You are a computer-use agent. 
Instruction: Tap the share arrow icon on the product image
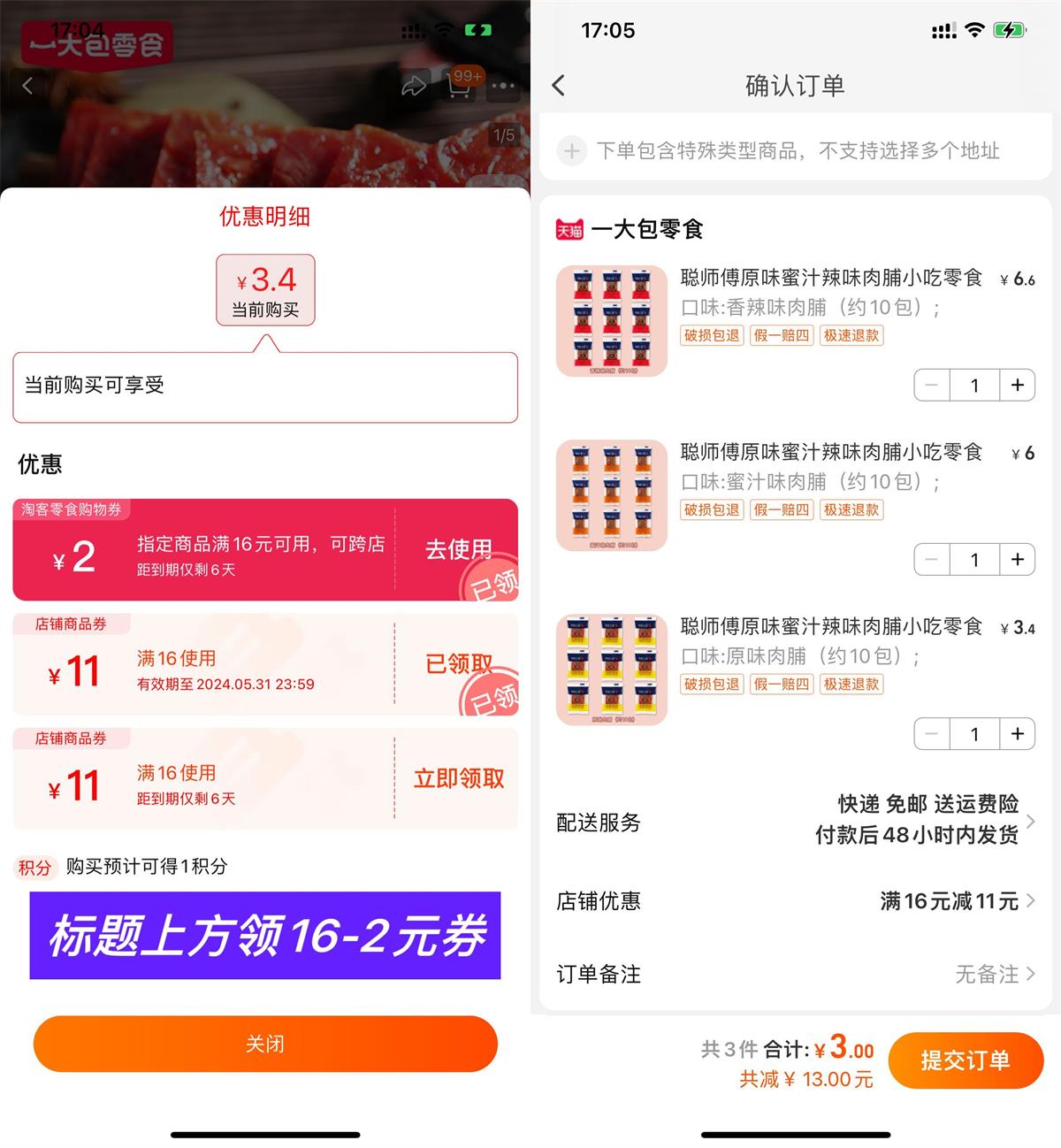tap(413, 86)
